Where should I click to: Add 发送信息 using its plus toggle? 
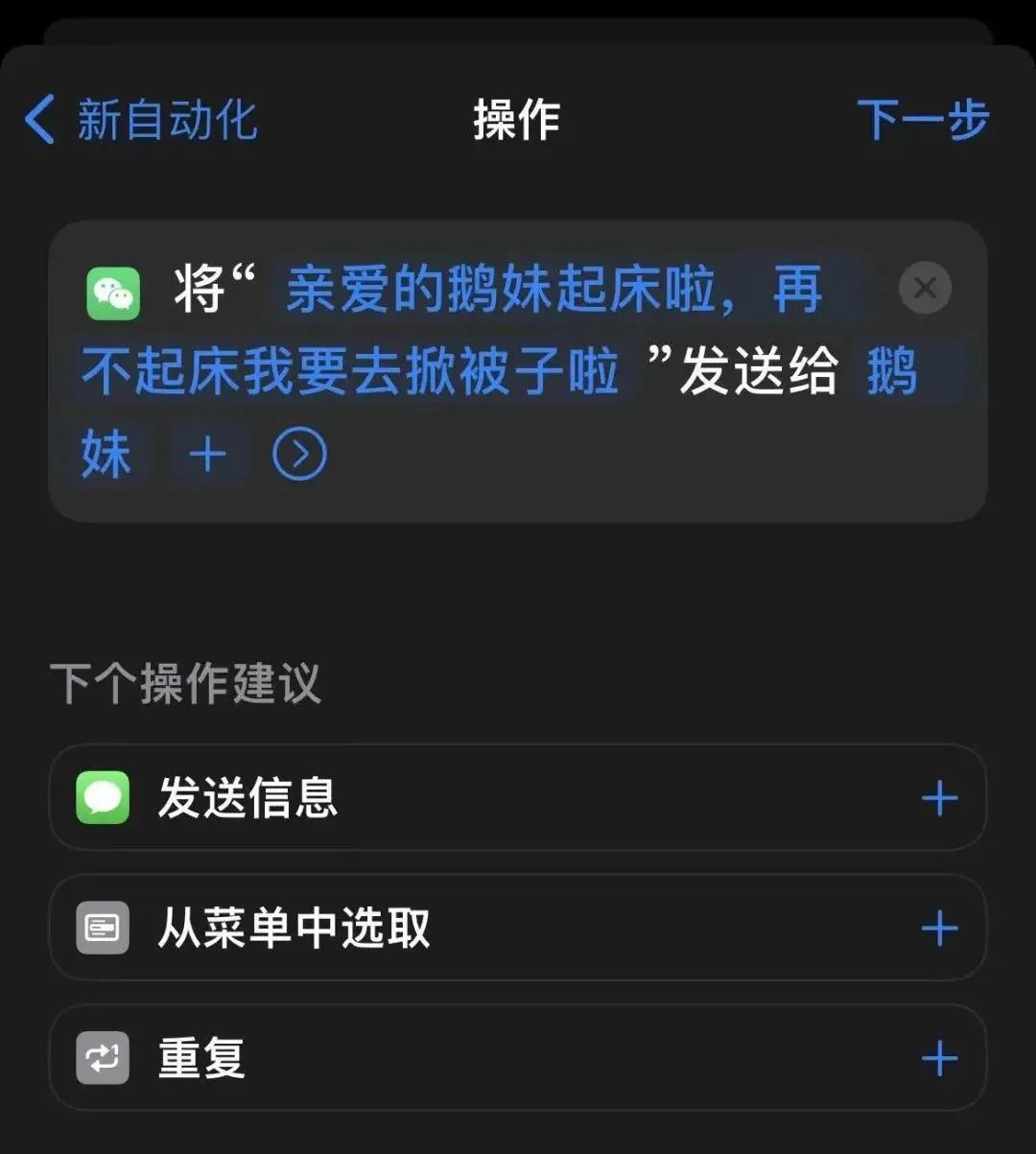[941, 797]
